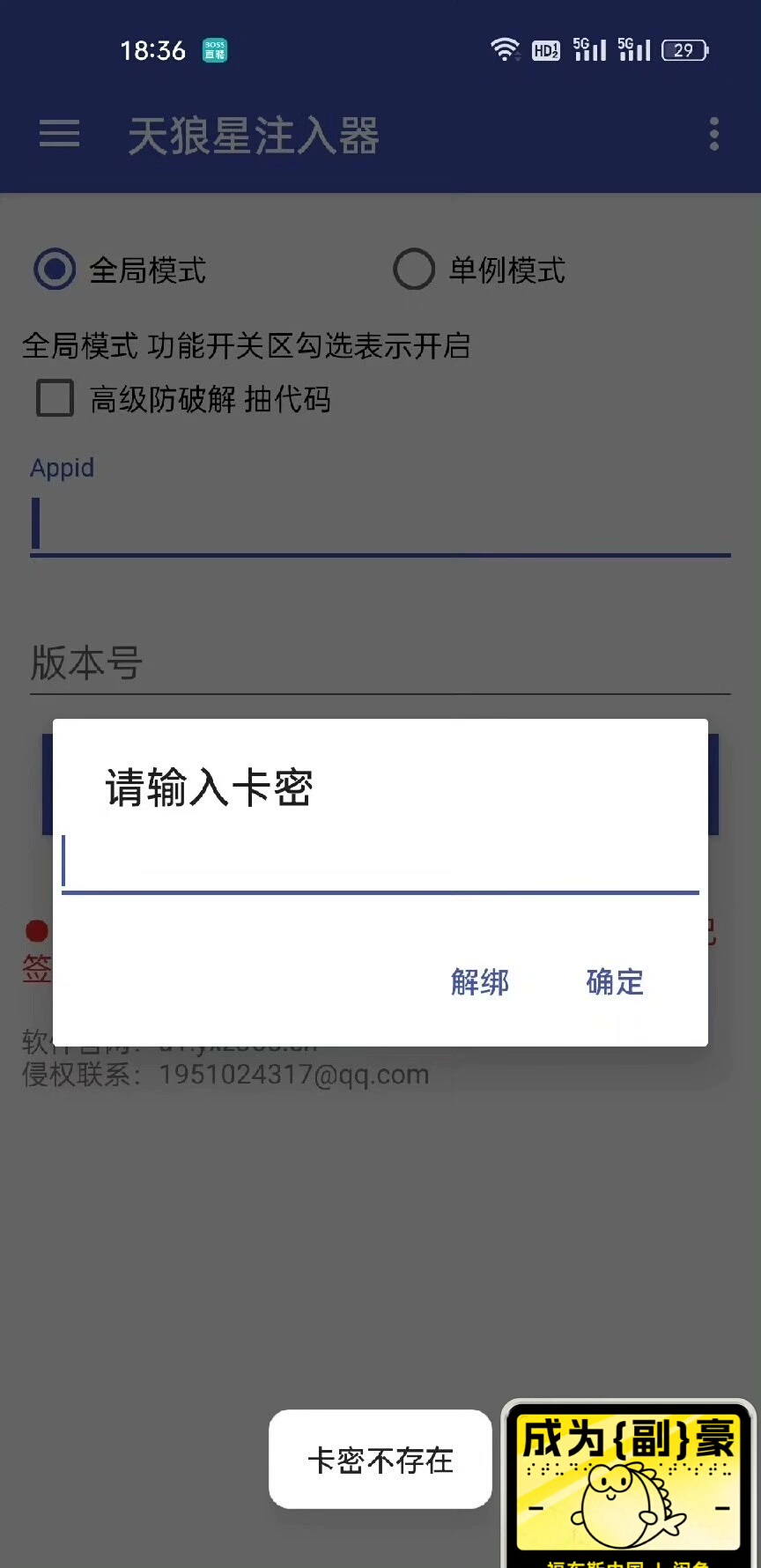This screenshot has width=761, height=1568.
Task: Enable the 高级防破解 抽代码 checkbox
Action: tap(55, 399)
